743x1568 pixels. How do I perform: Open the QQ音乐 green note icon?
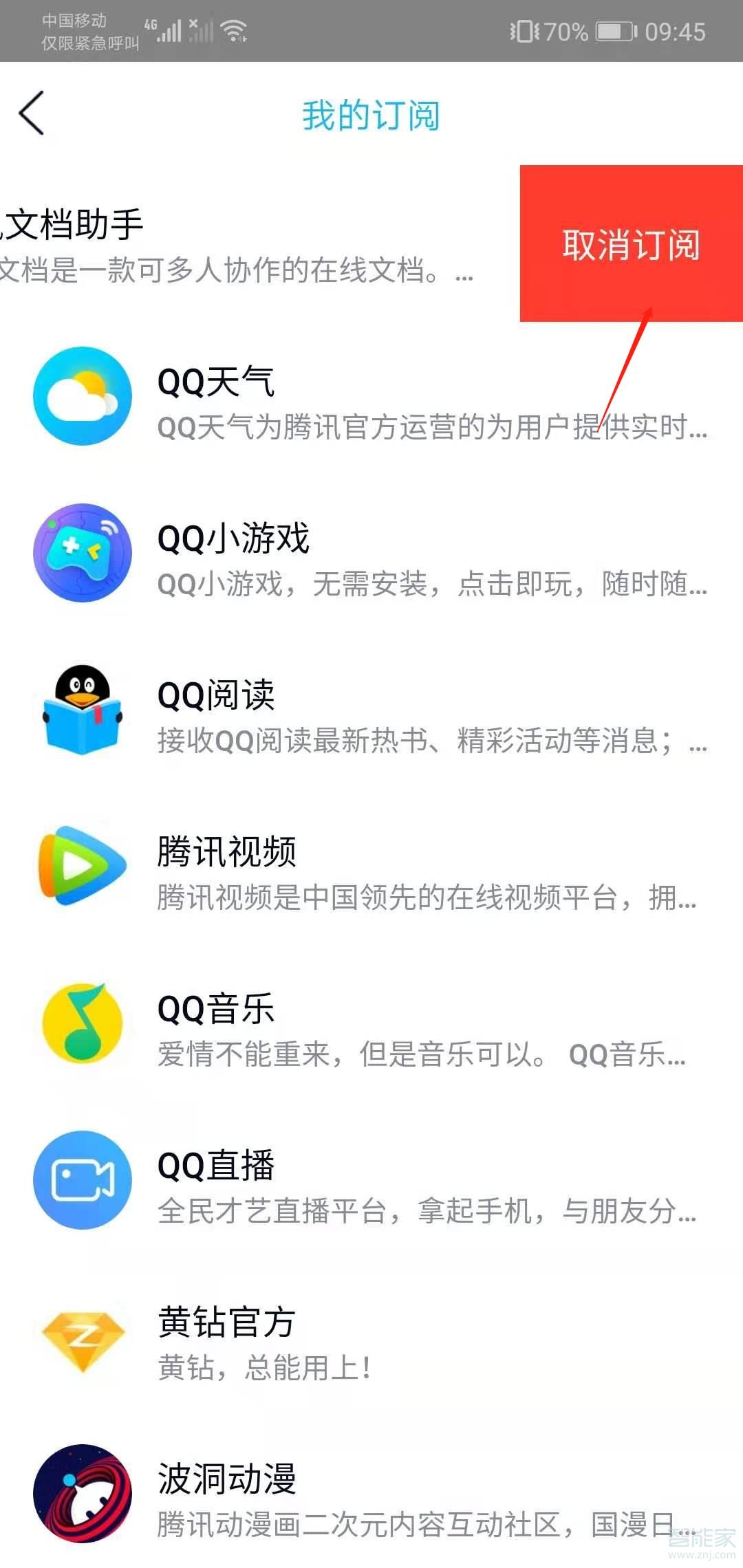(83, 1023)
